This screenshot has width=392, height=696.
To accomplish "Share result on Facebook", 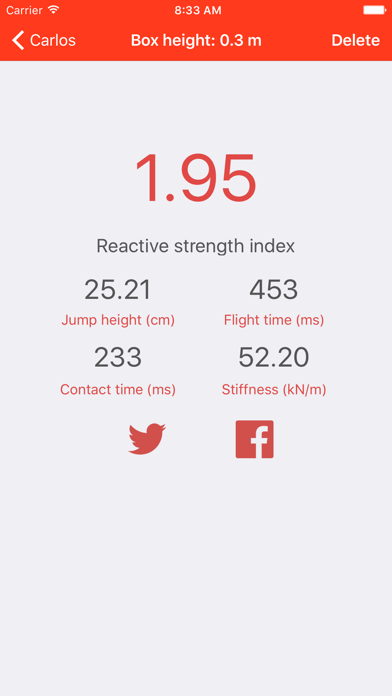I will tap(254, 439).
